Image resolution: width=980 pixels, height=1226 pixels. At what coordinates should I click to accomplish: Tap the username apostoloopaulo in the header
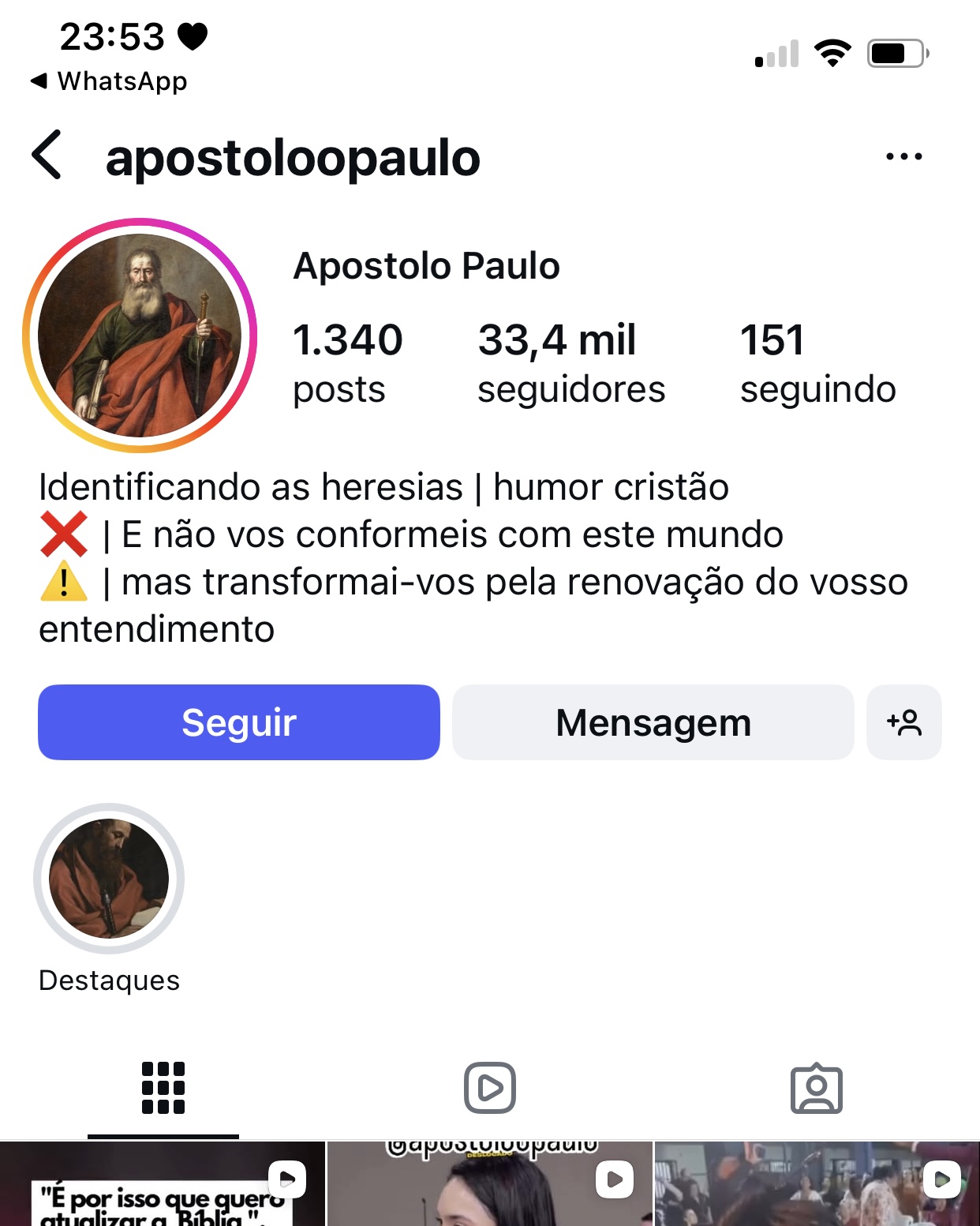(x=294, y=158)
